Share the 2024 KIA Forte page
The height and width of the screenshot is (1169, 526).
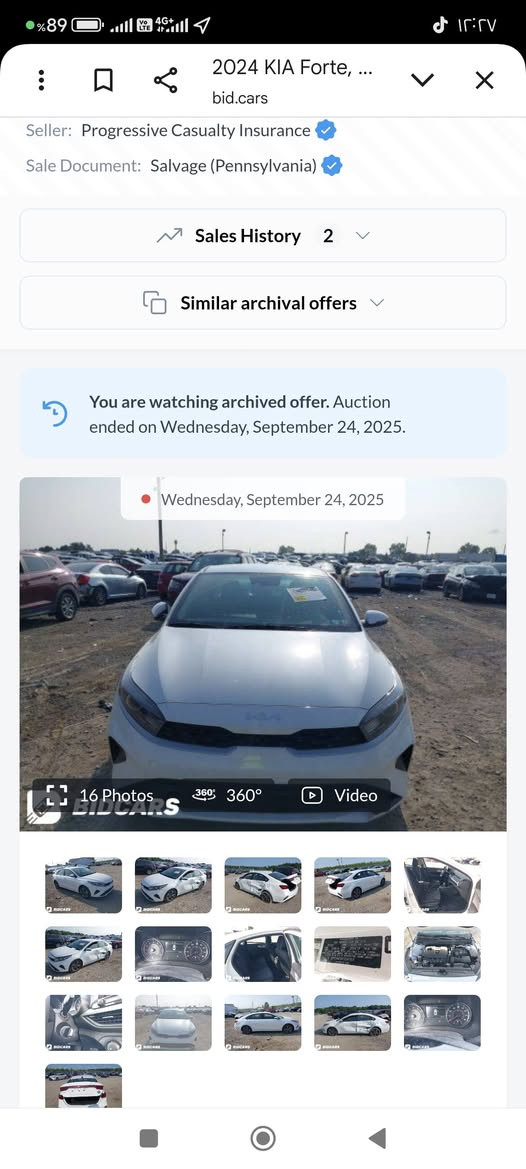pyautogui.click(x=165, y=81)
